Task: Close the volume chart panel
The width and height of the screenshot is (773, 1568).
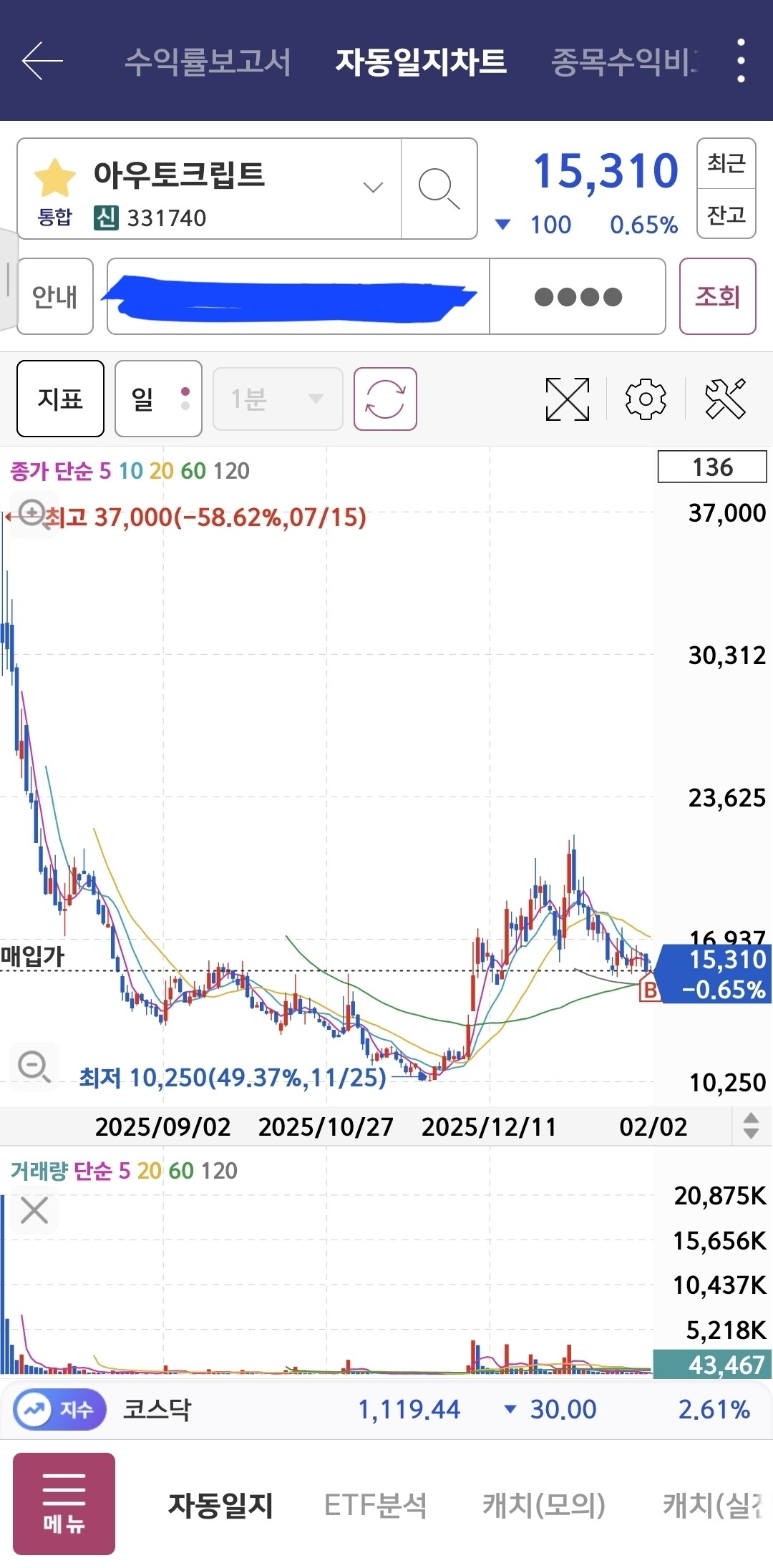Action: (34, 1210)
